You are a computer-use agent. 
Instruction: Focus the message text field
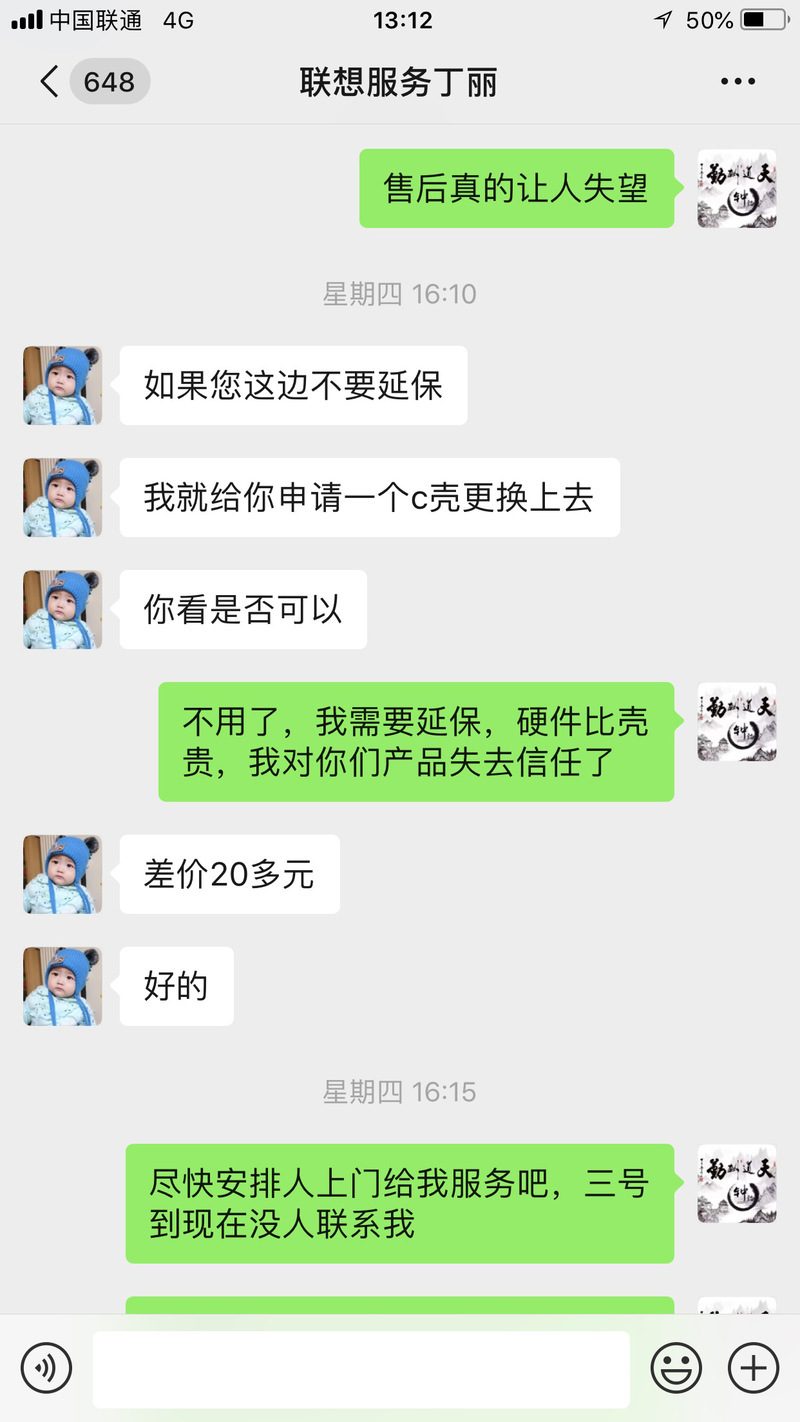[361, 1368]
